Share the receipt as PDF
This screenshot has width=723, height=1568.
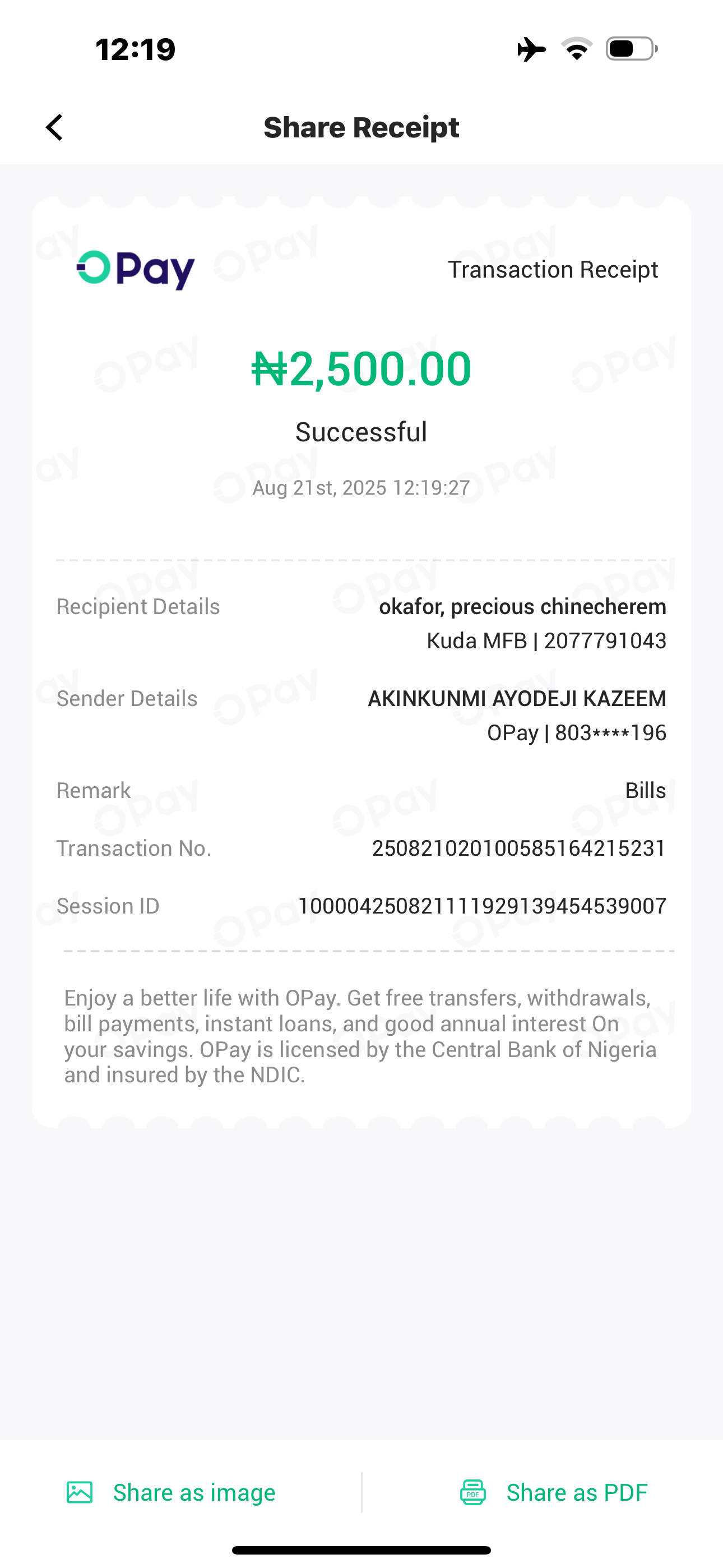click(553, 1492)
